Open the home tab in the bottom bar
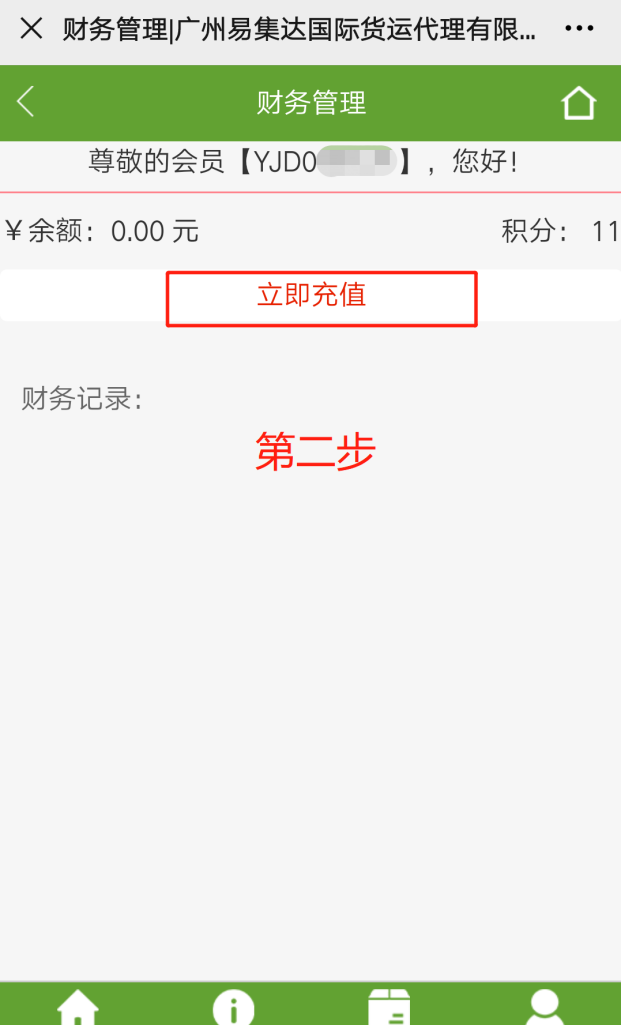Screen dimensions: 621x1025 (x=78, y=1006)
